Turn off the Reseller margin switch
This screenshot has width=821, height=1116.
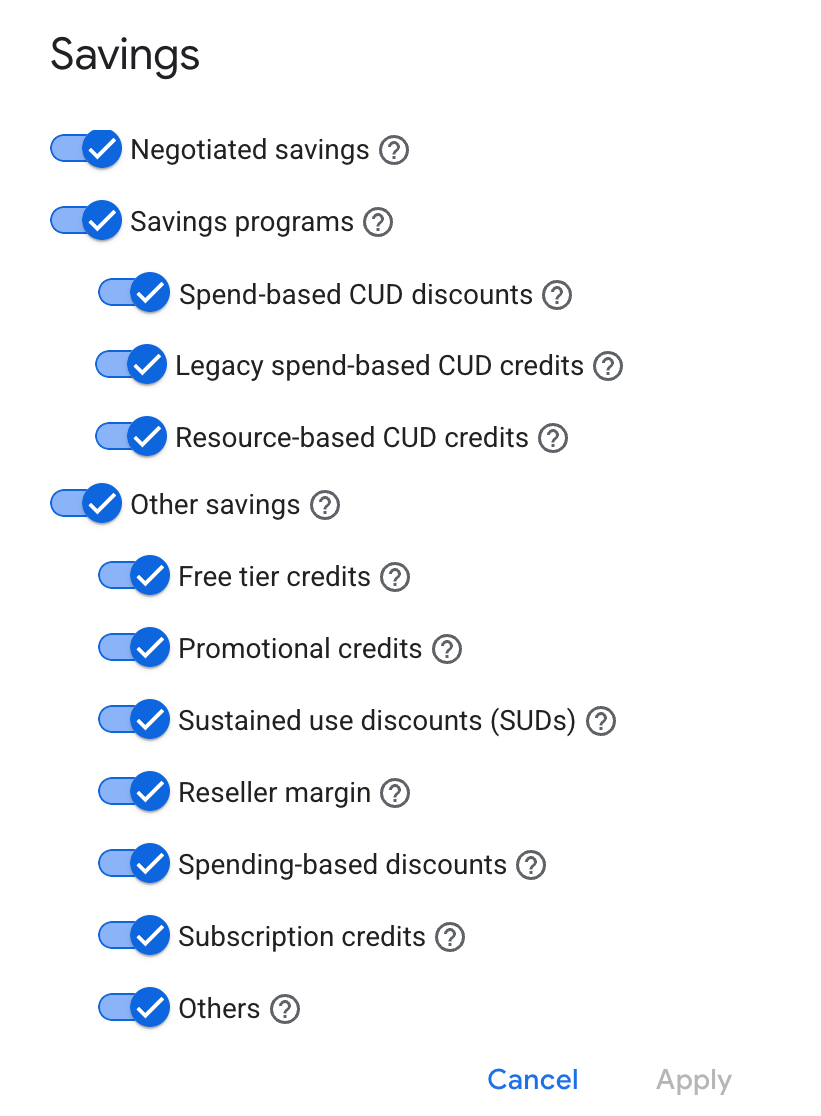click(134, 792)
